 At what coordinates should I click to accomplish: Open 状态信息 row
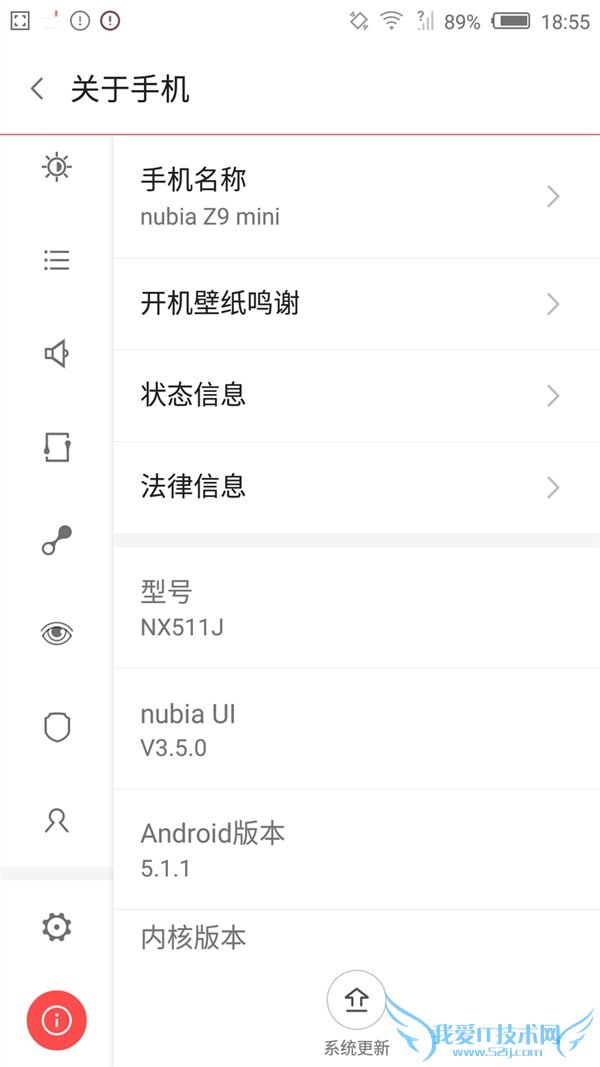pyautogui.click(x=350, y=396)
